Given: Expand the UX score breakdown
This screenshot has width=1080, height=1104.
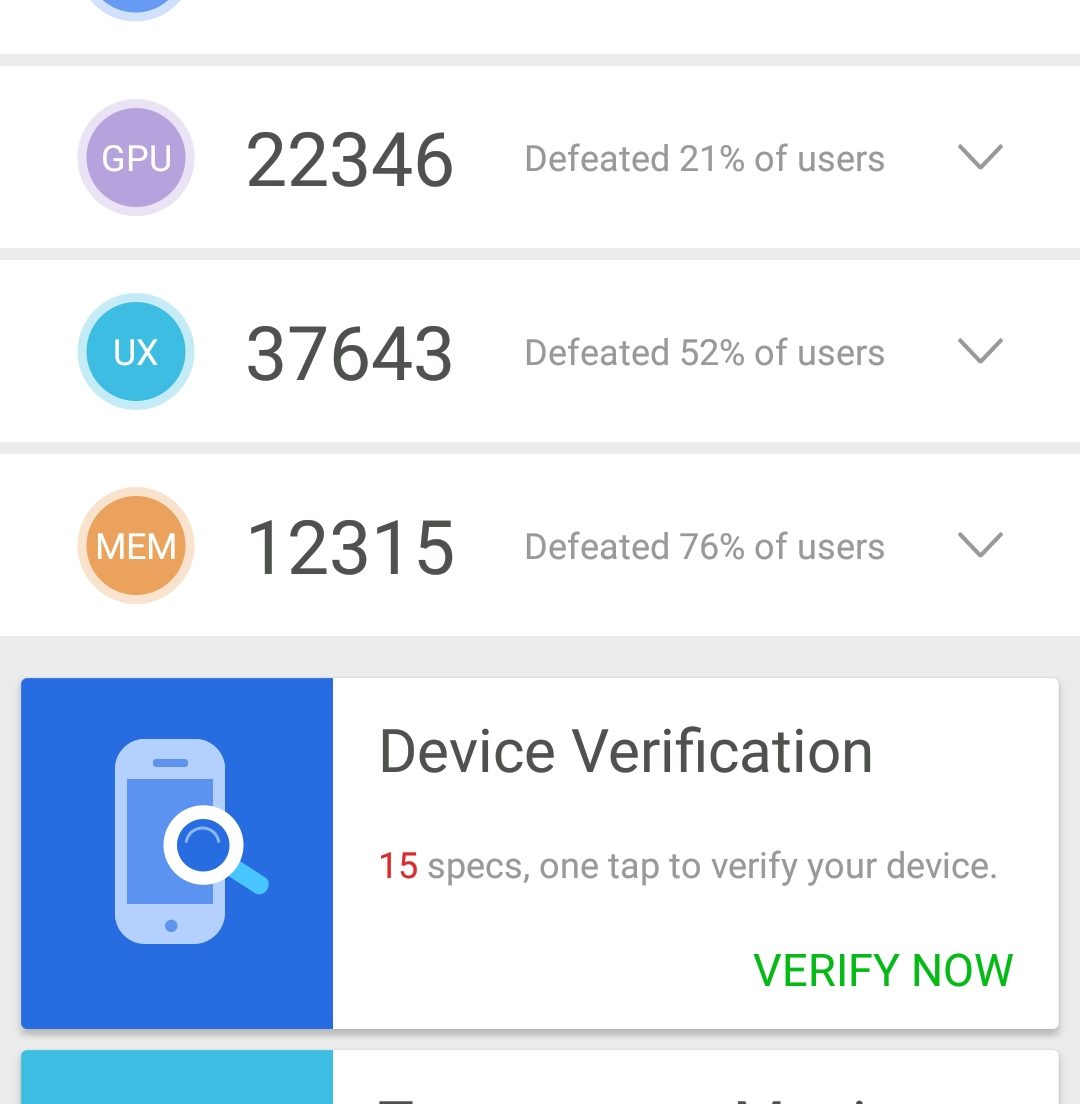Looking at the screenshot, I should click(979, 351).
